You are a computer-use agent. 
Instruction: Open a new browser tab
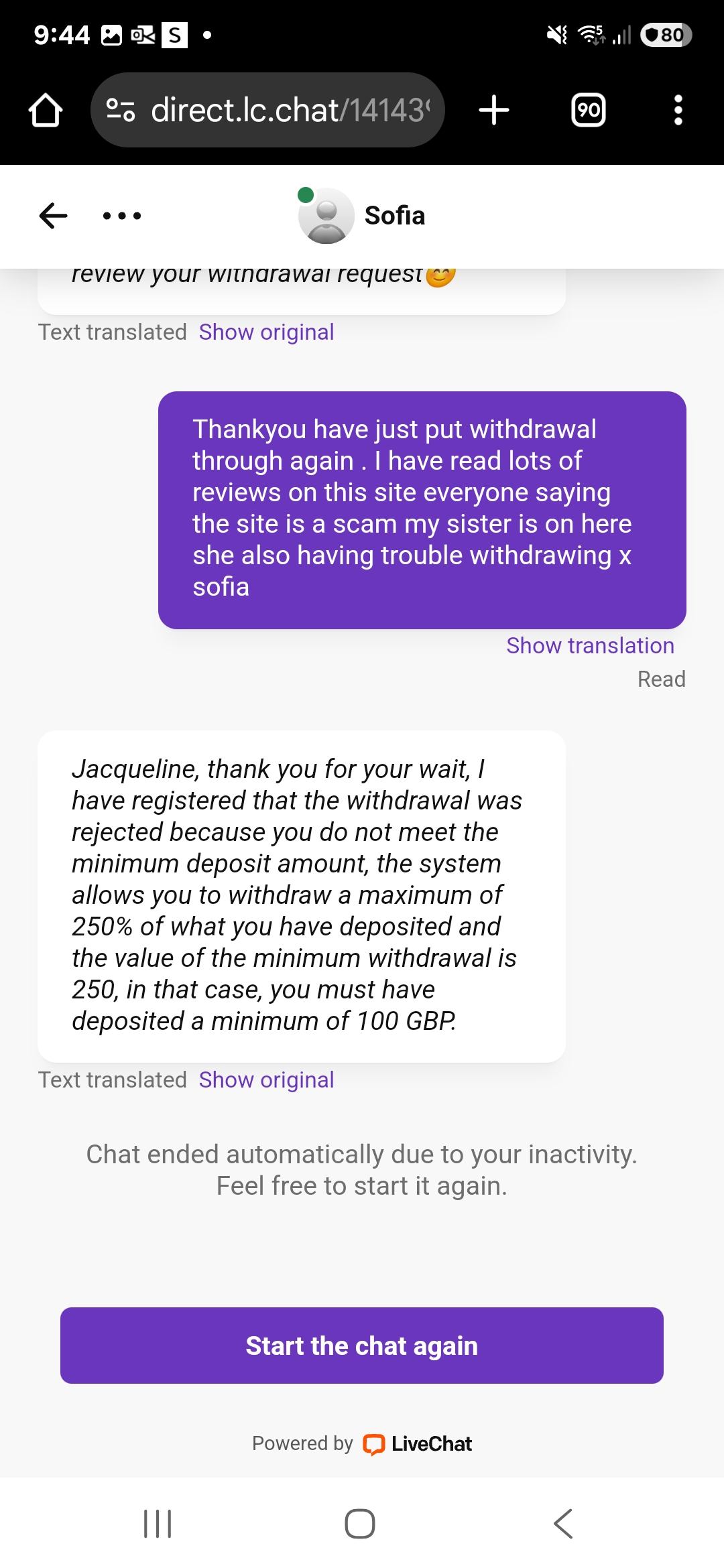494,110
